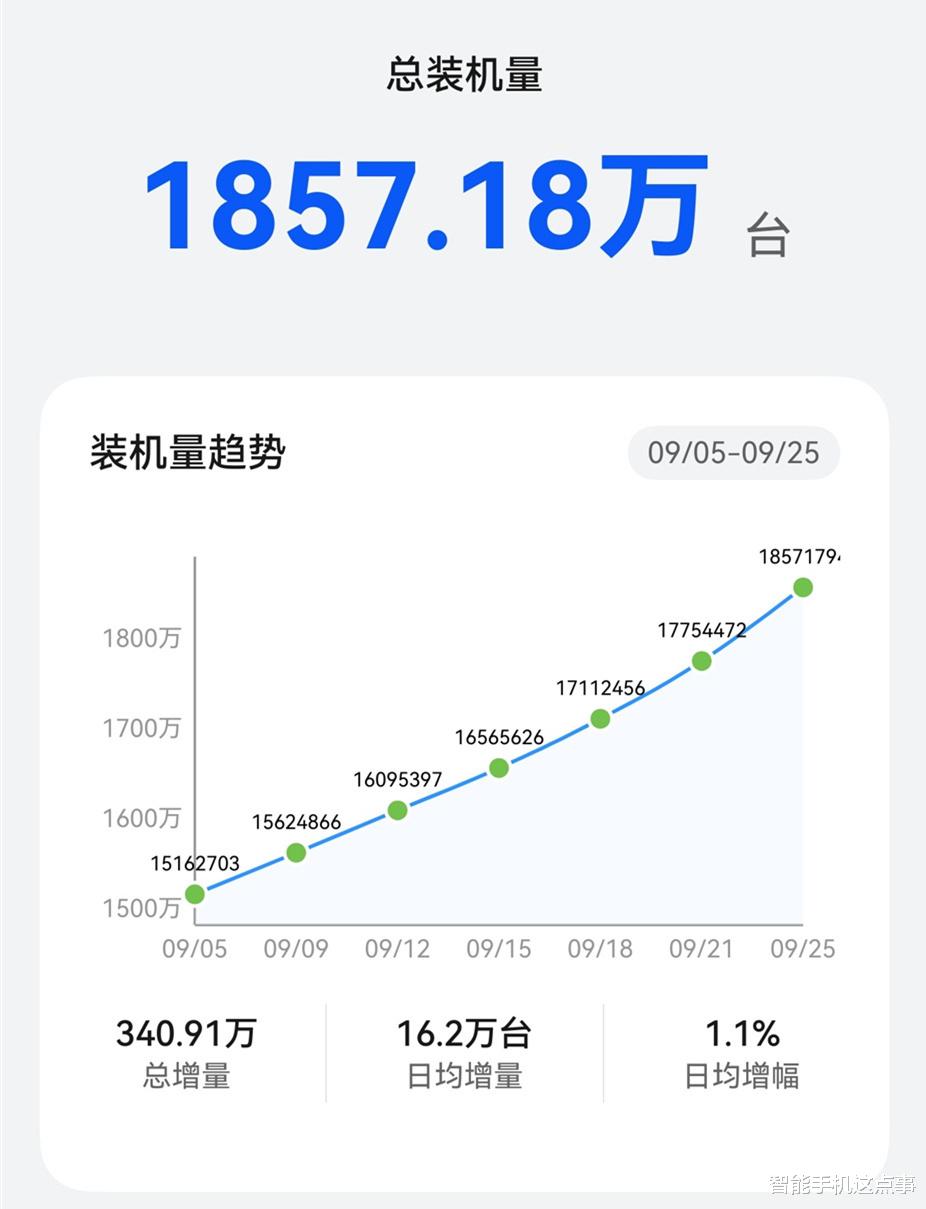Select the 09/05 data point on the chart

pos(196,892)
